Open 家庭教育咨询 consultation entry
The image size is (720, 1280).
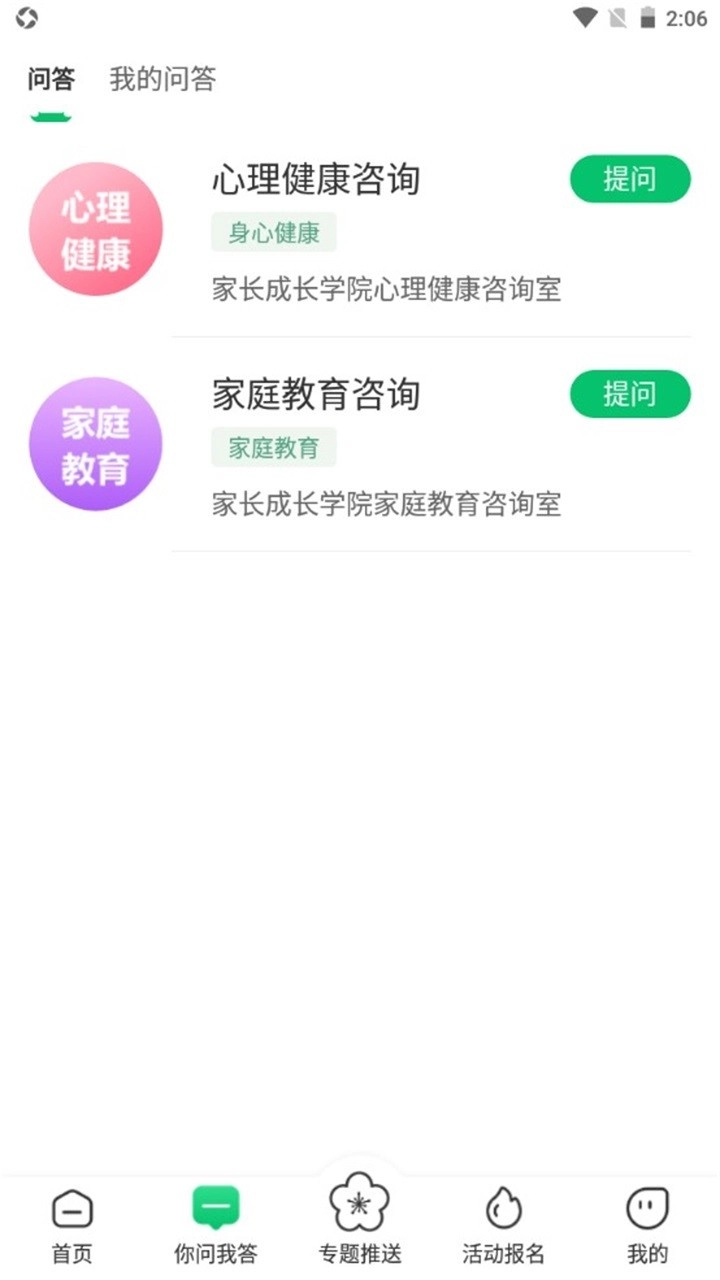(317, 395)
